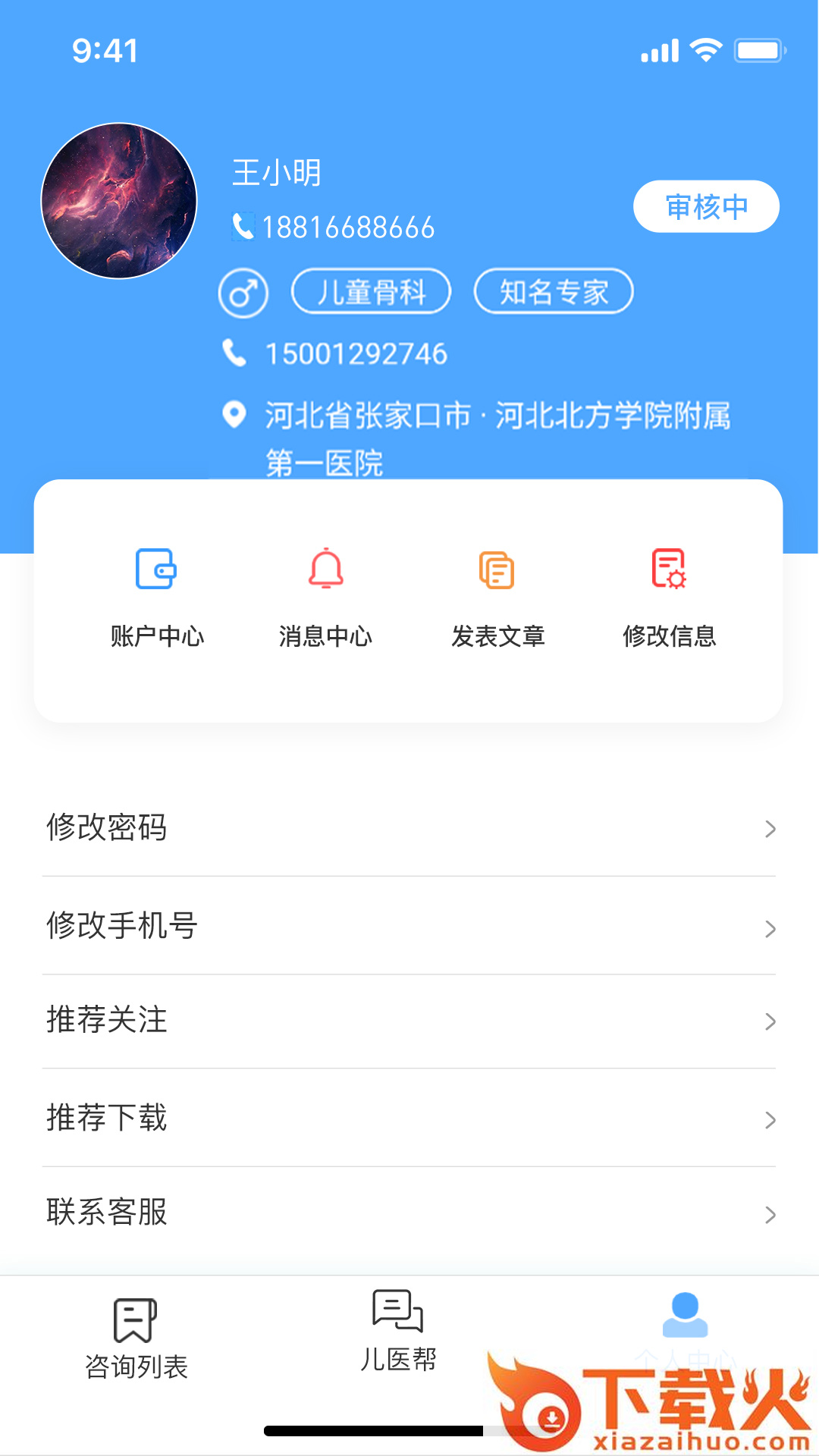Open the 联系客服 row
Image resolution: width=819 pixels, height=1456 pixels.
(409, 1213)
